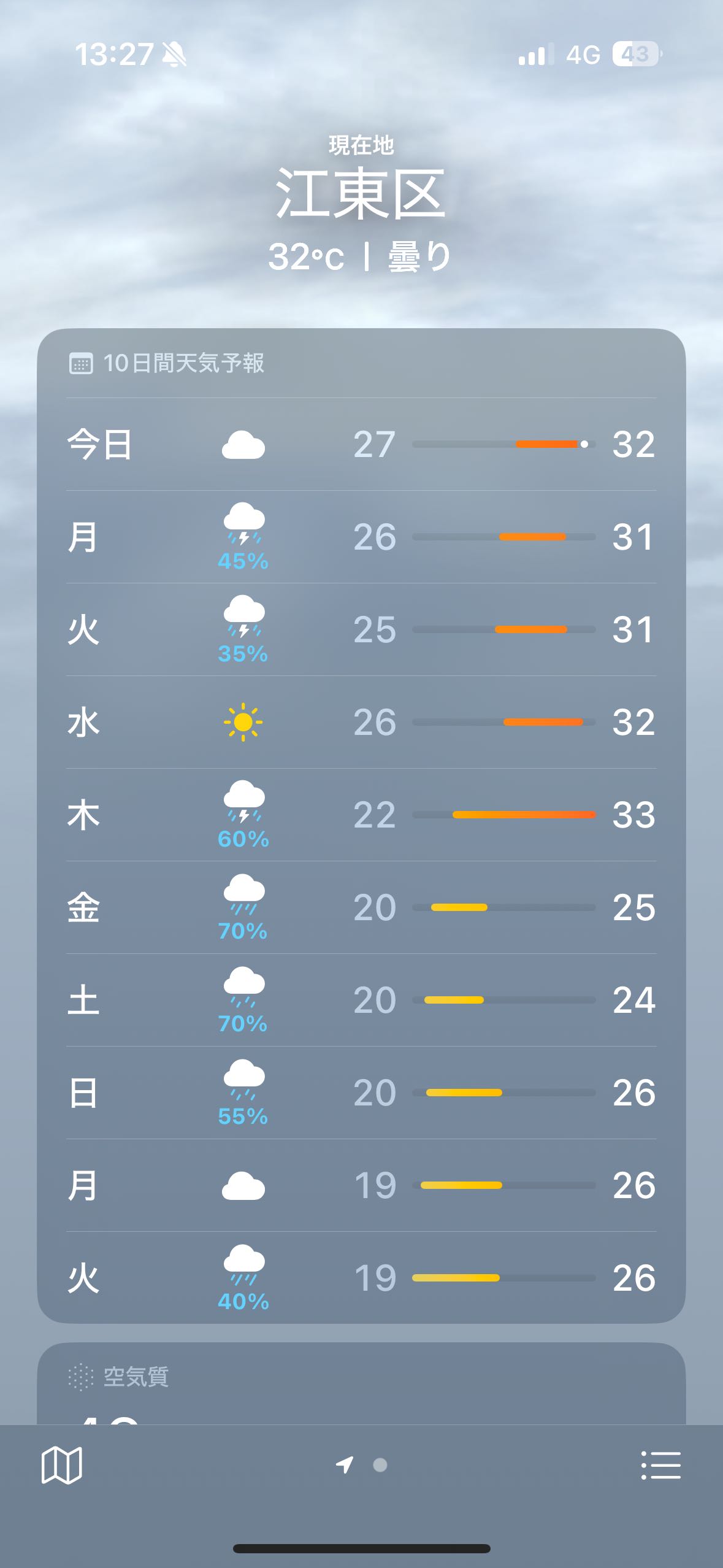Select the 火 row with 35% rain

coord(361,630)
